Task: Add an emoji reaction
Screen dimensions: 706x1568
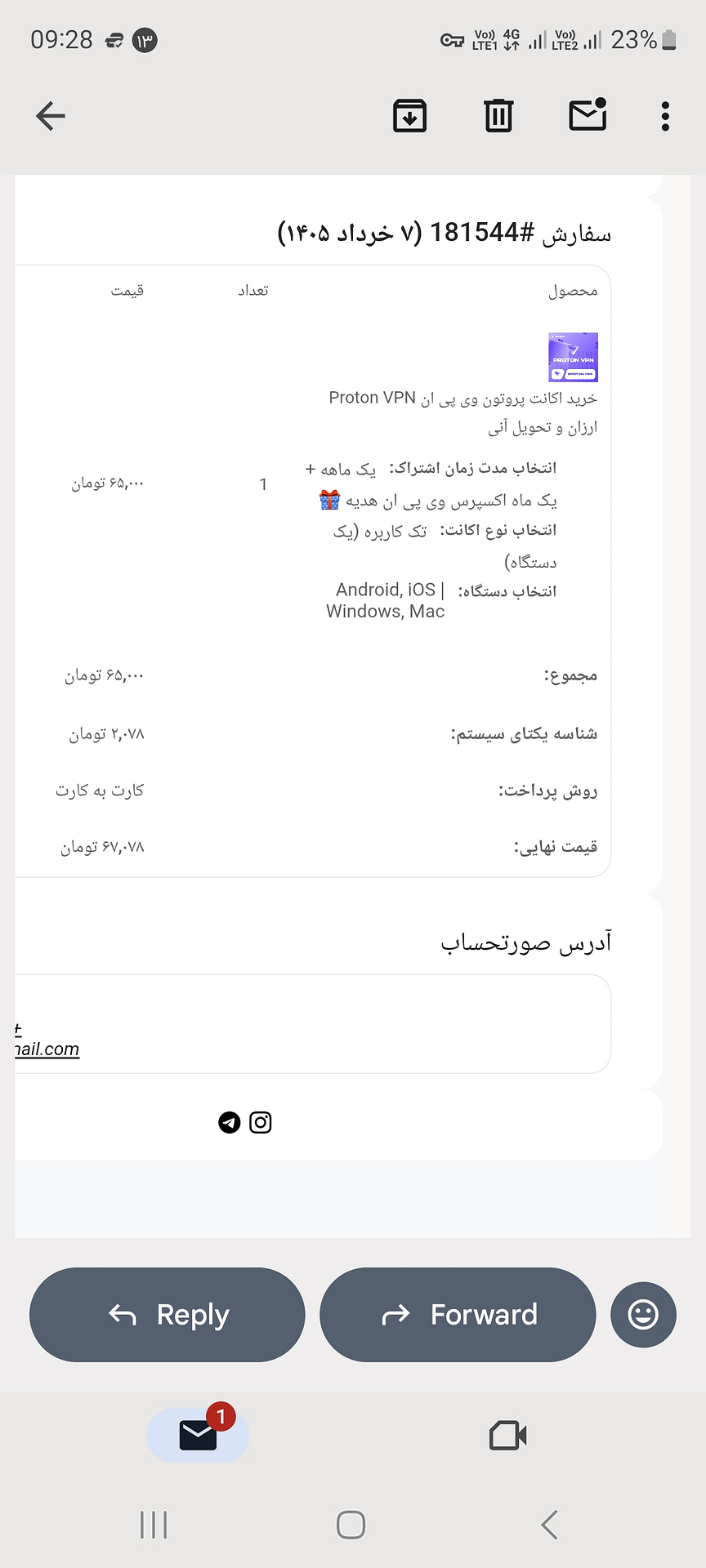Action: click(643, 1314)
